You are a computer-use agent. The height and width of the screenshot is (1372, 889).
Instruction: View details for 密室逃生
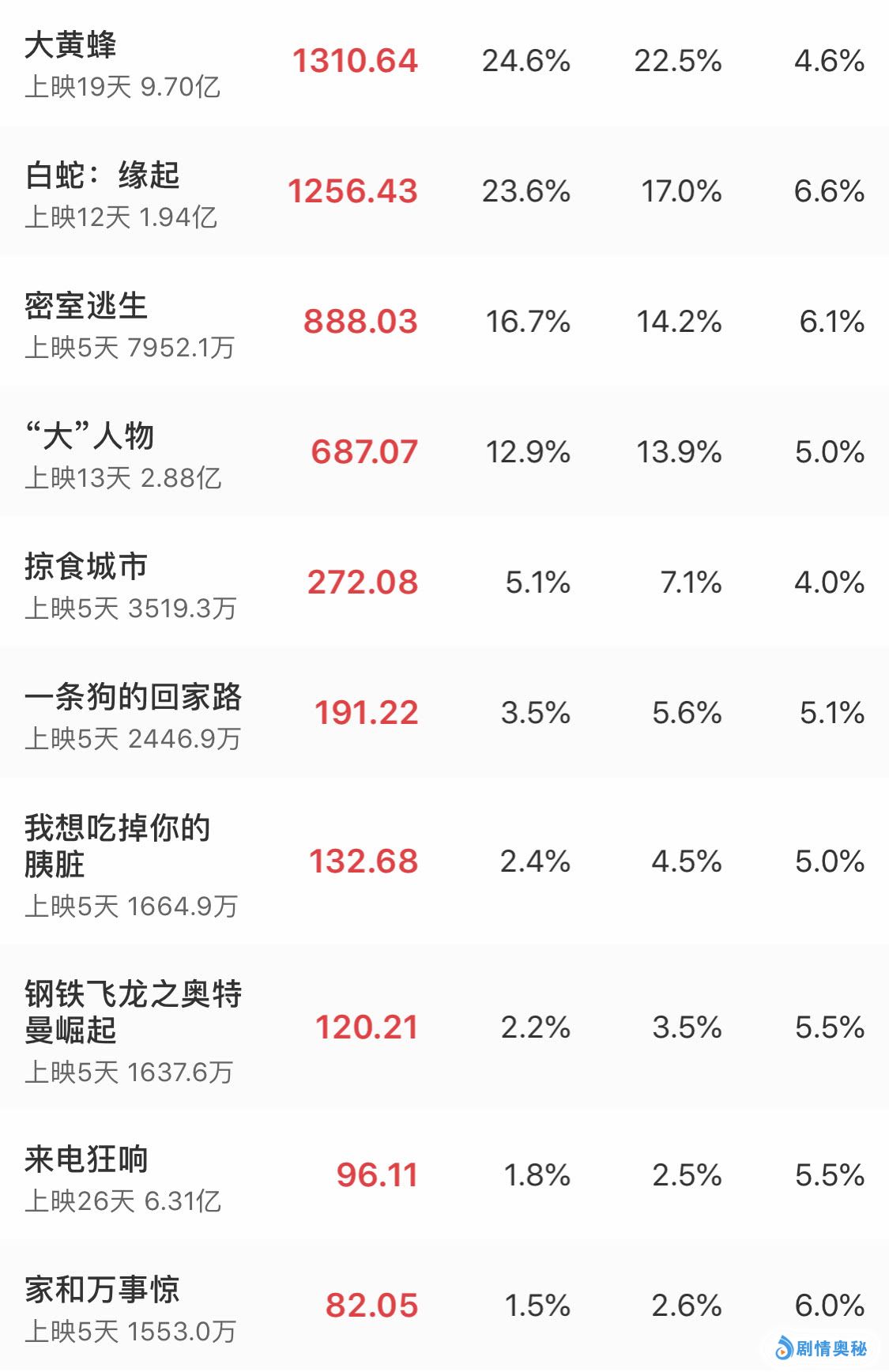[444, 322]
